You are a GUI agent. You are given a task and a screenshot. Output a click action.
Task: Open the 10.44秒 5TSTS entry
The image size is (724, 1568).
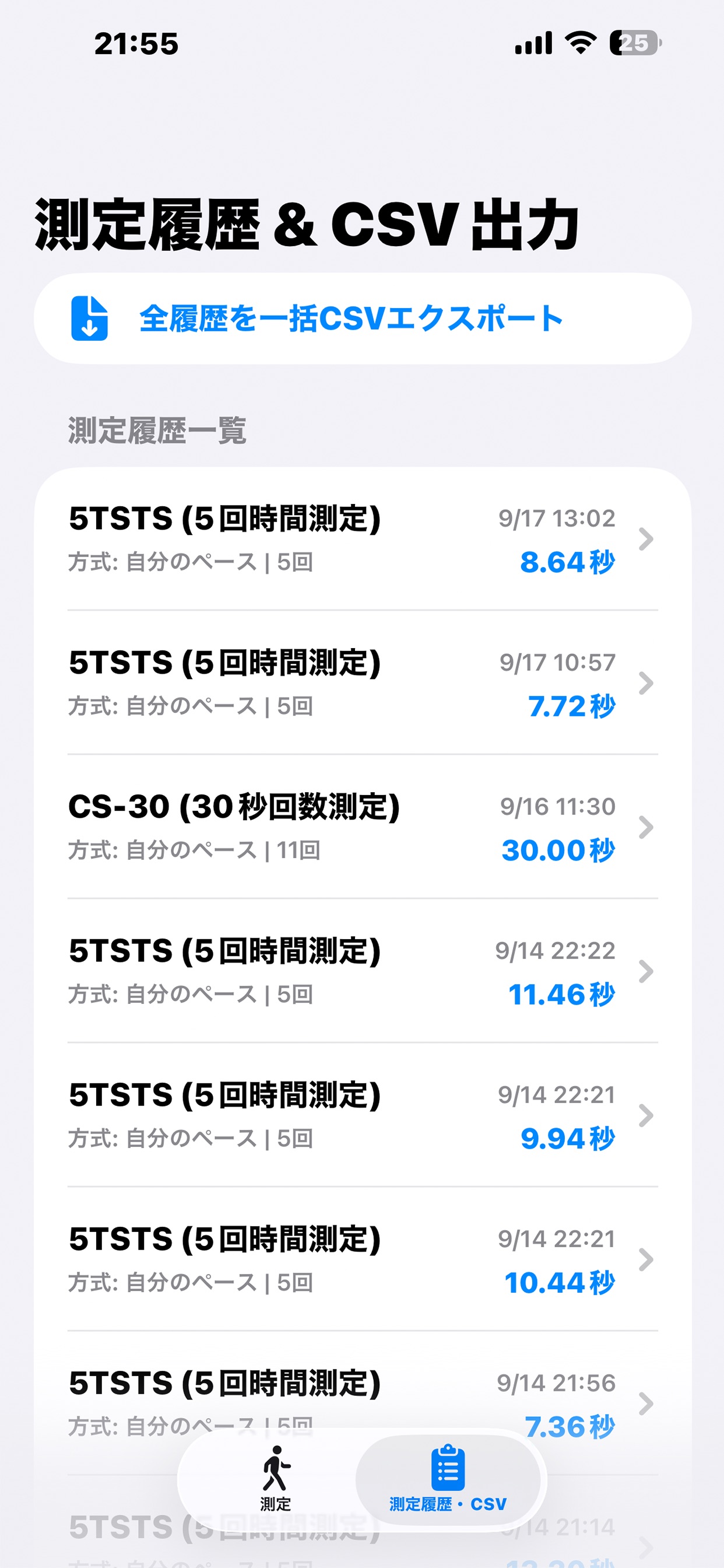coord(363,1259)
